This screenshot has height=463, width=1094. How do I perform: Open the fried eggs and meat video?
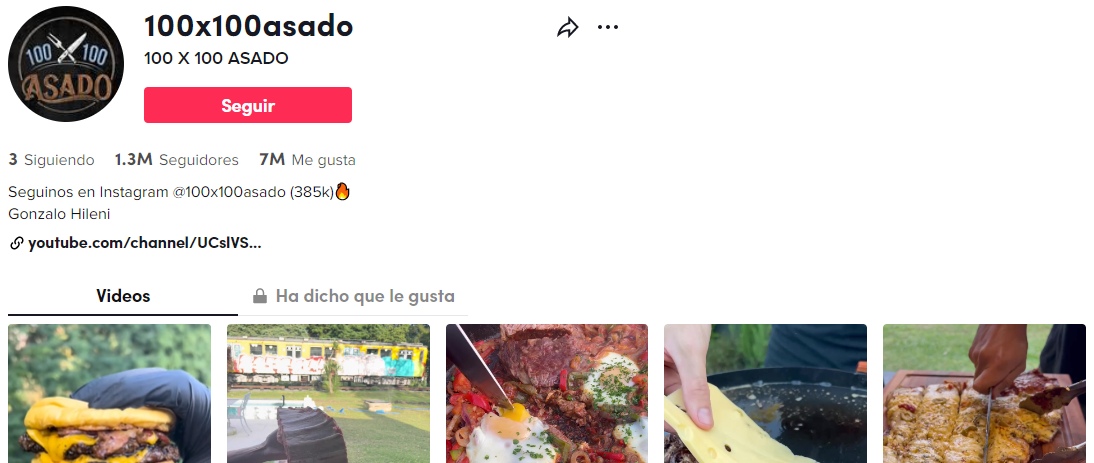click(547, 393)
